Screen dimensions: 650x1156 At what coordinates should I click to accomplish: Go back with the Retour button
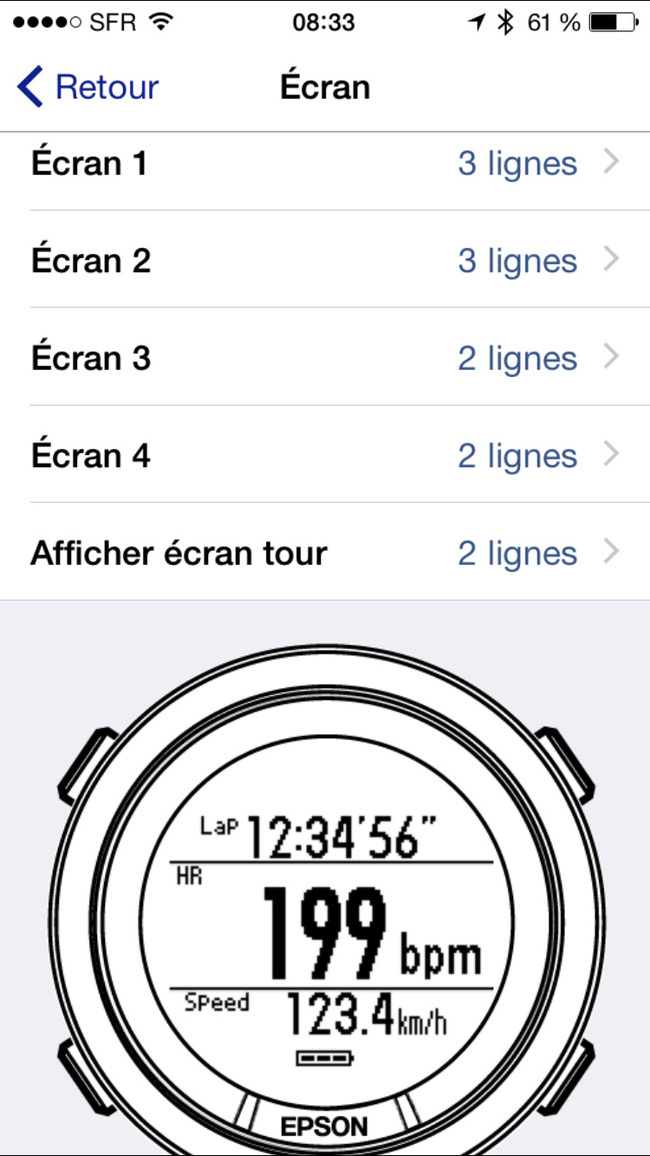coord(88,87)
